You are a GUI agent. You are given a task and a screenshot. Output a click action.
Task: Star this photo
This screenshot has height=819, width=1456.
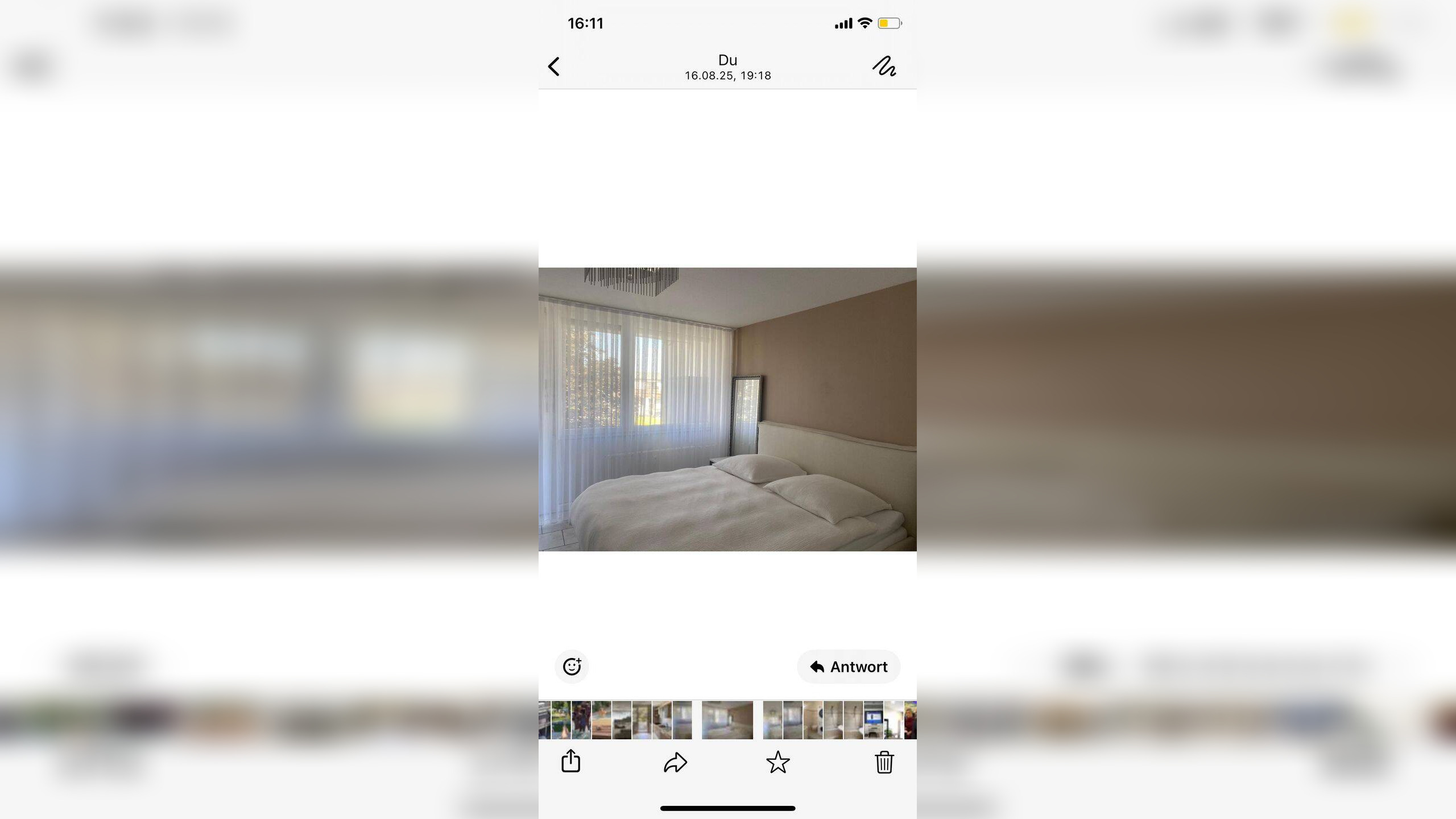(x=777, y=762)
